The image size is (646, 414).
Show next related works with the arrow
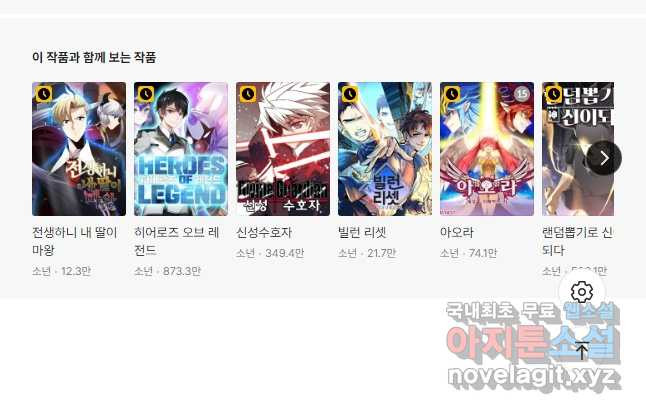click(x=604, y=157)
